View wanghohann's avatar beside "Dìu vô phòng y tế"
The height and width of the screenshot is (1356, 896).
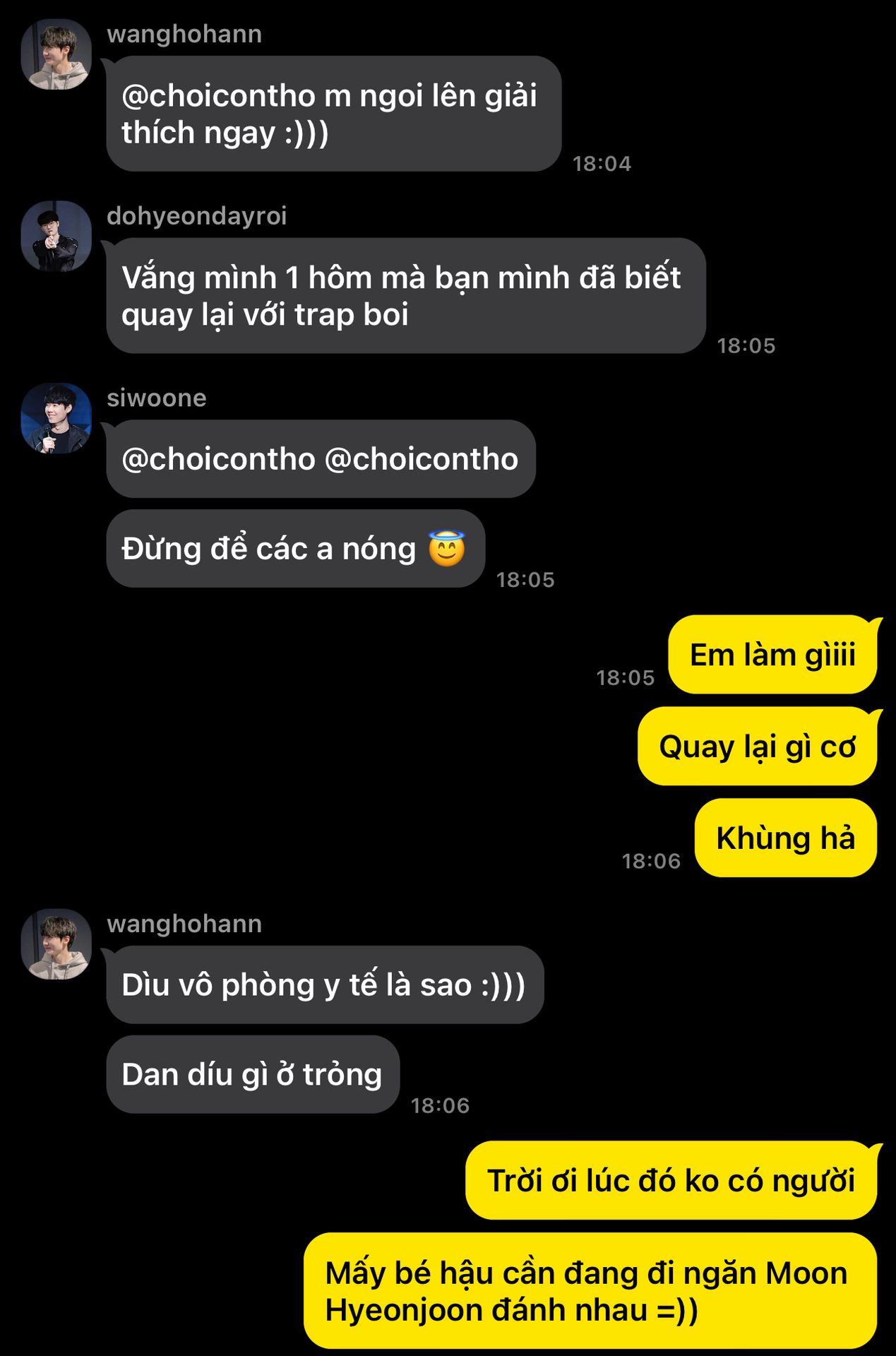[x=56, y=944]
